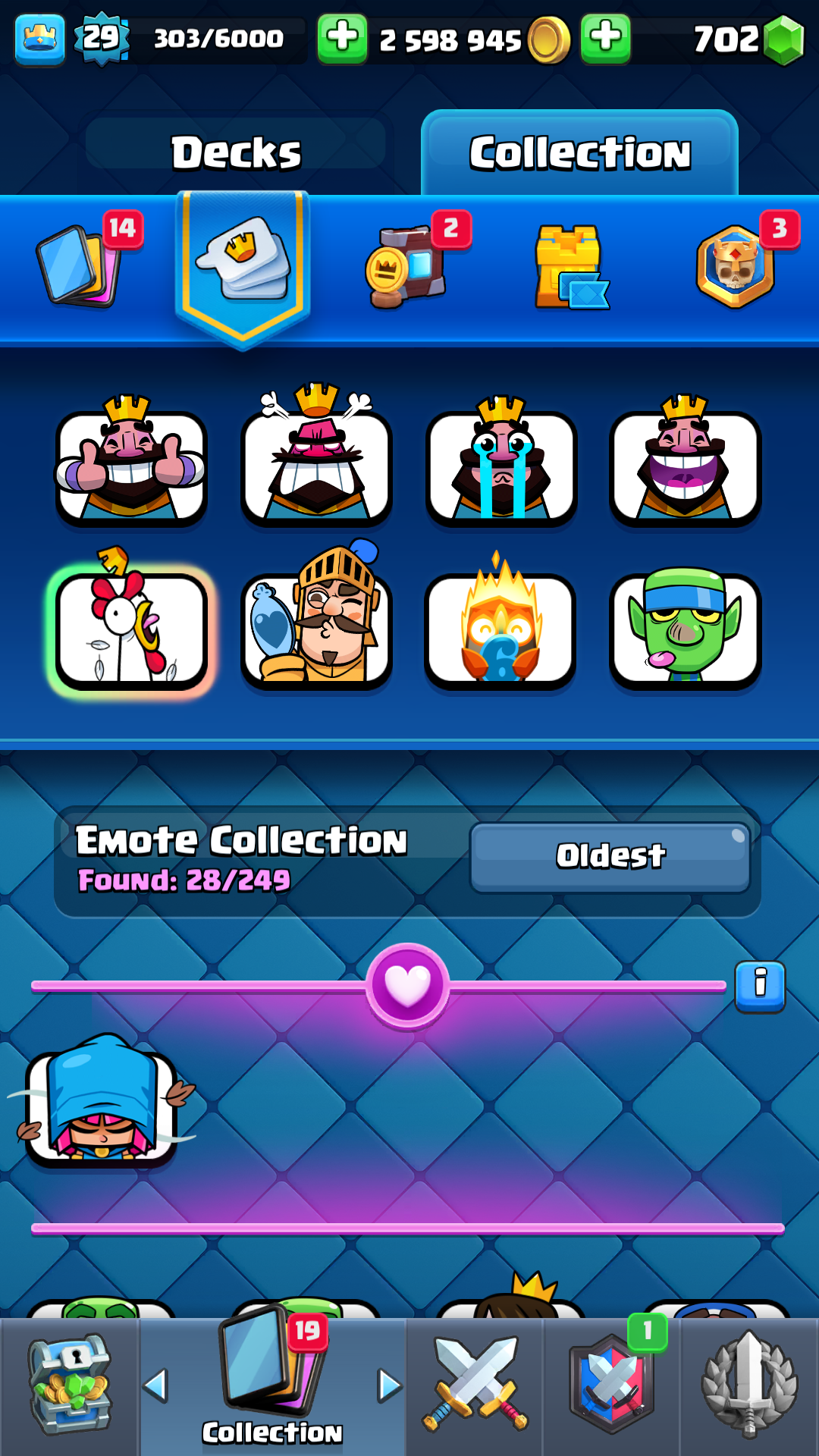Switch to the Decks tab
The width and height of the screenshot is (819, 1456).
(236, 152)
